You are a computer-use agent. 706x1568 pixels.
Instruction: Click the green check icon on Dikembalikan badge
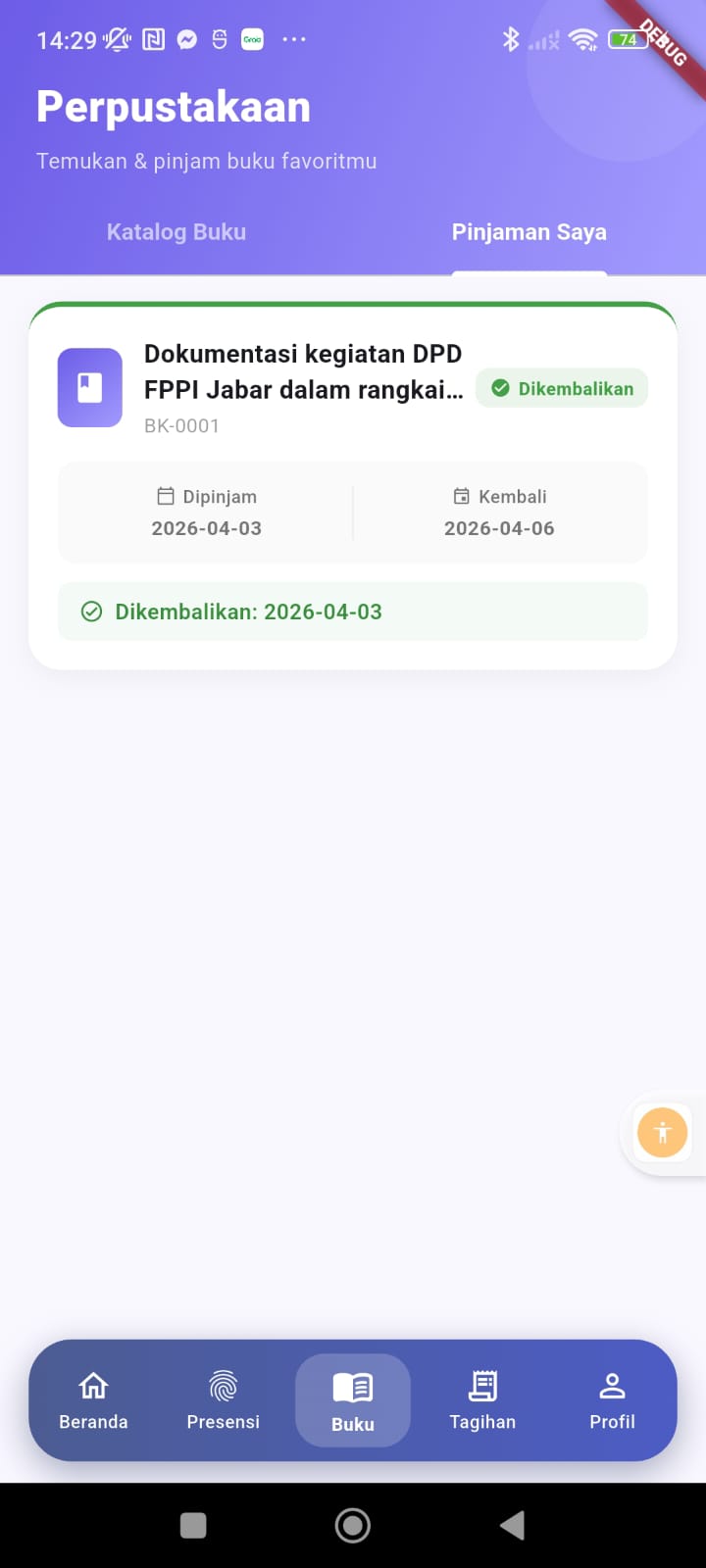point(501,387)
